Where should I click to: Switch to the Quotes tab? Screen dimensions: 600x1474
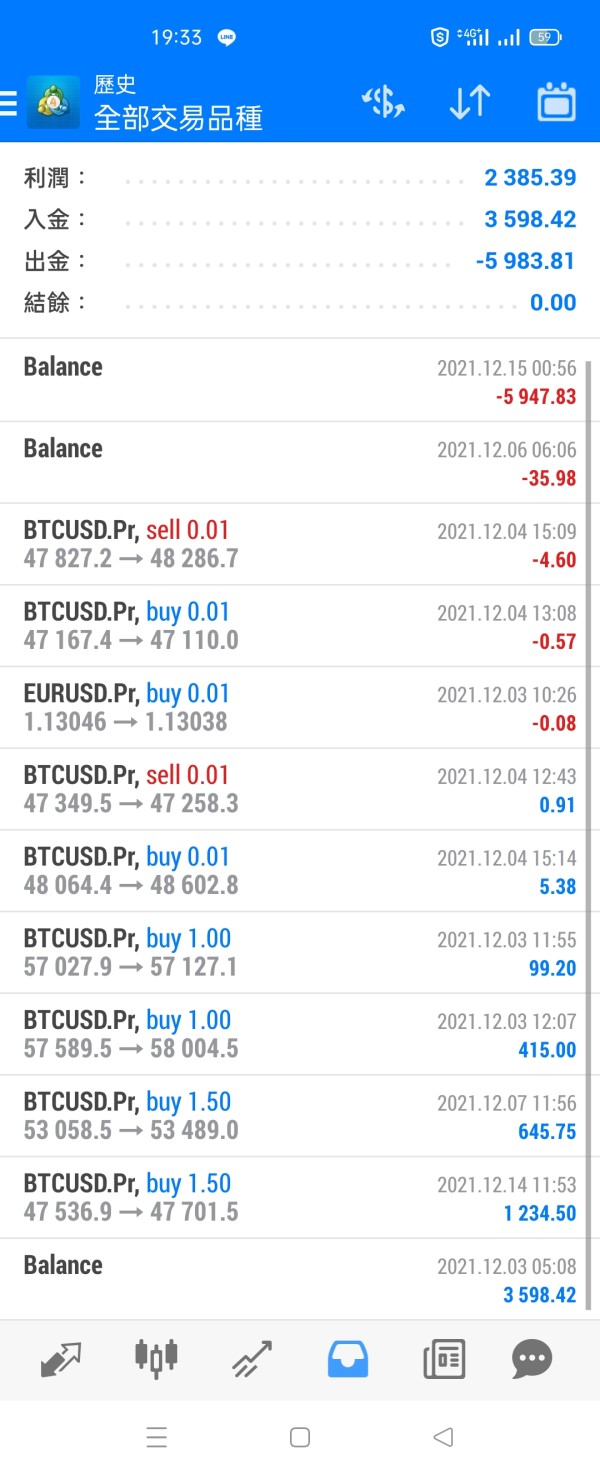coord(61,1358)
